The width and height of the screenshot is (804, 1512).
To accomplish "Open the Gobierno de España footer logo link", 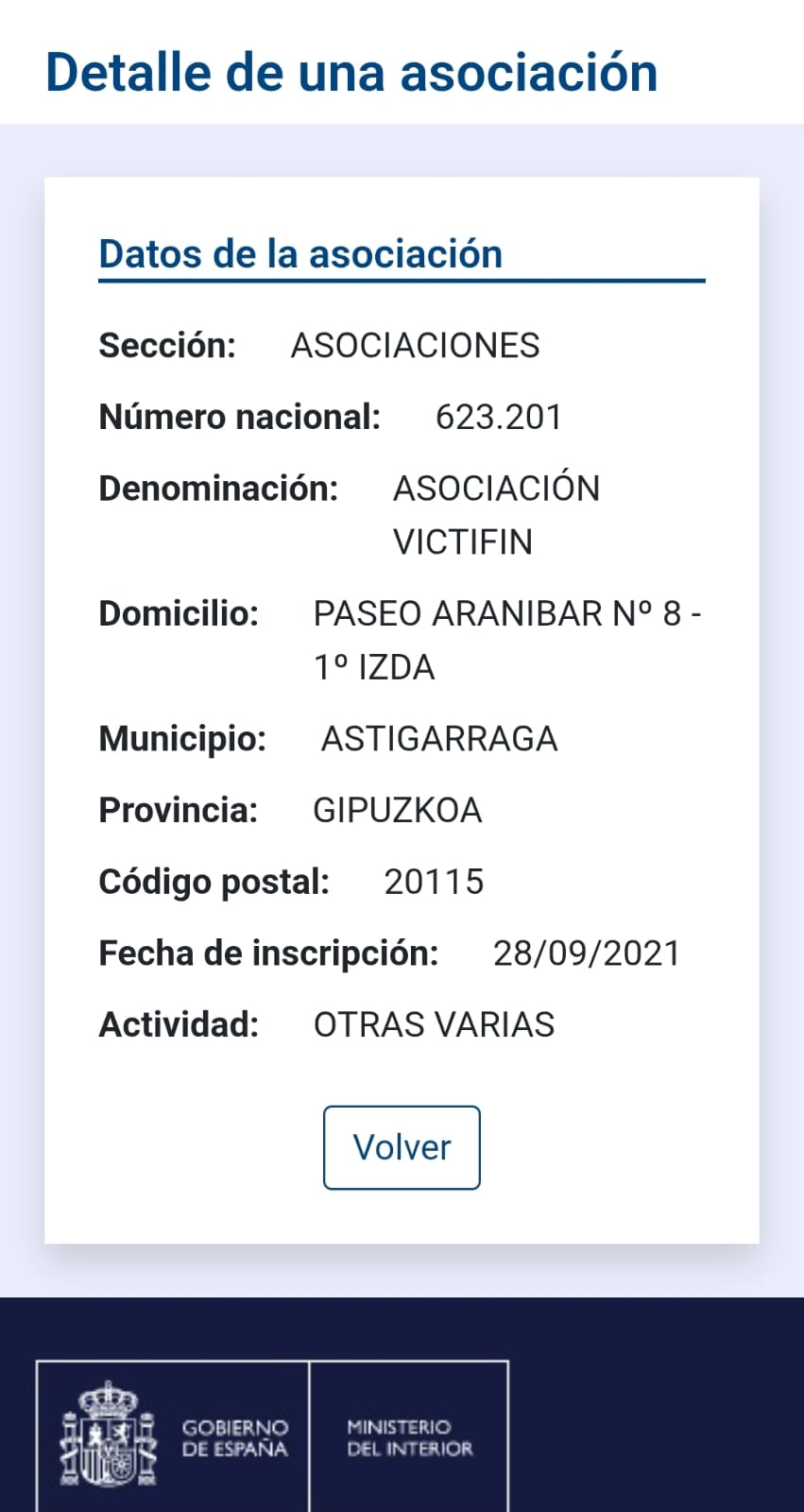I will tap(173, 1436).
